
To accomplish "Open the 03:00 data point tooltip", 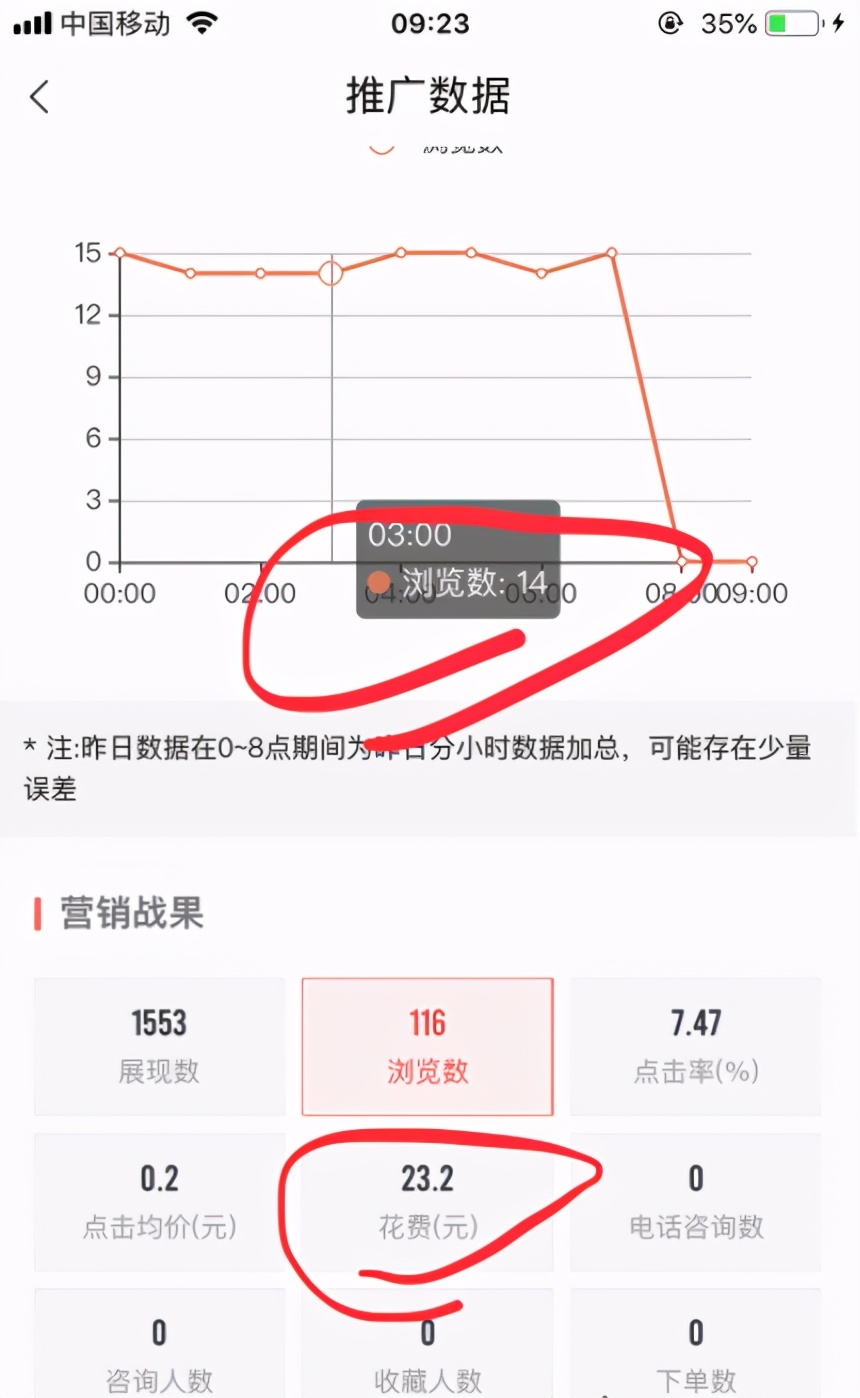I will pos(457,560).
